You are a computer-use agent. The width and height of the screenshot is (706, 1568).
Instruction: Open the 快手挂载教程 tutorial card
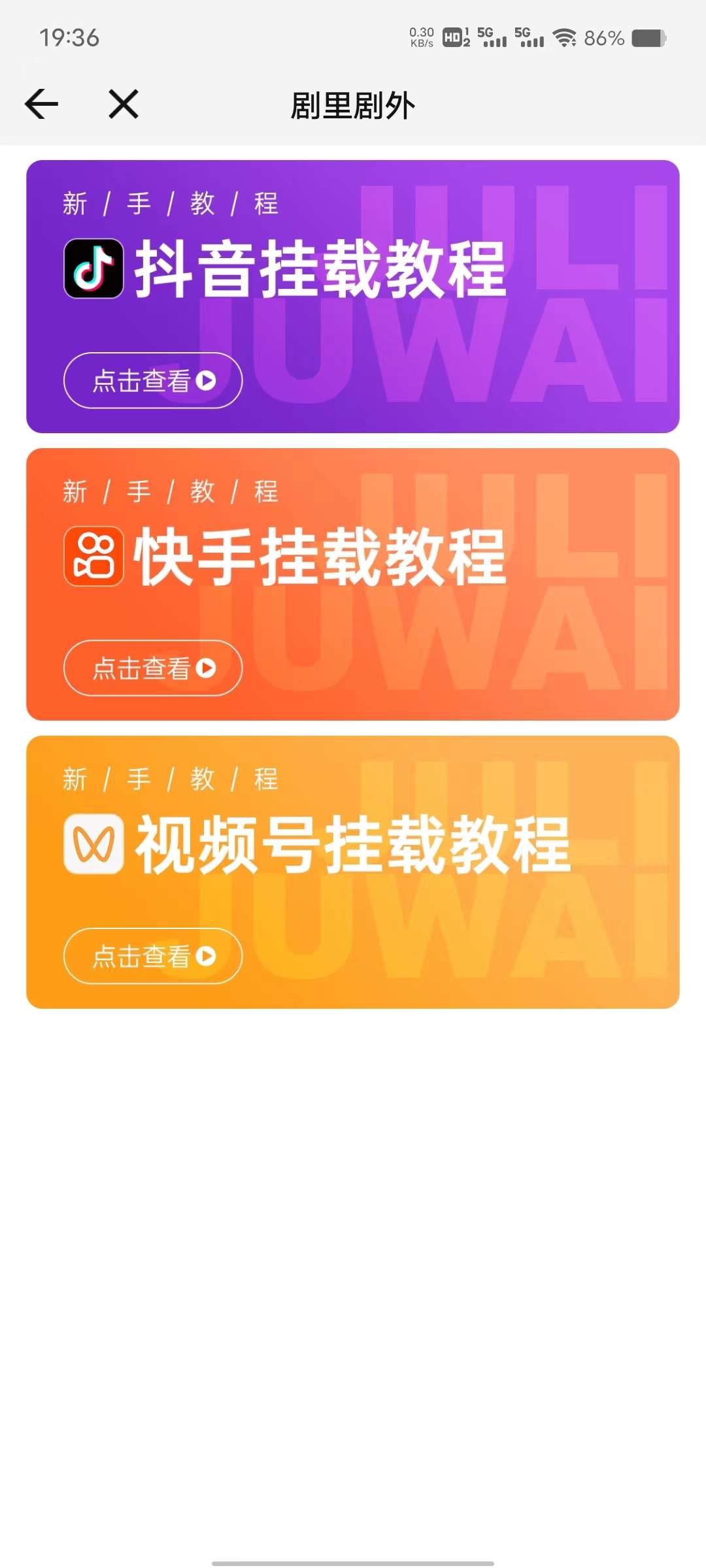353,557
